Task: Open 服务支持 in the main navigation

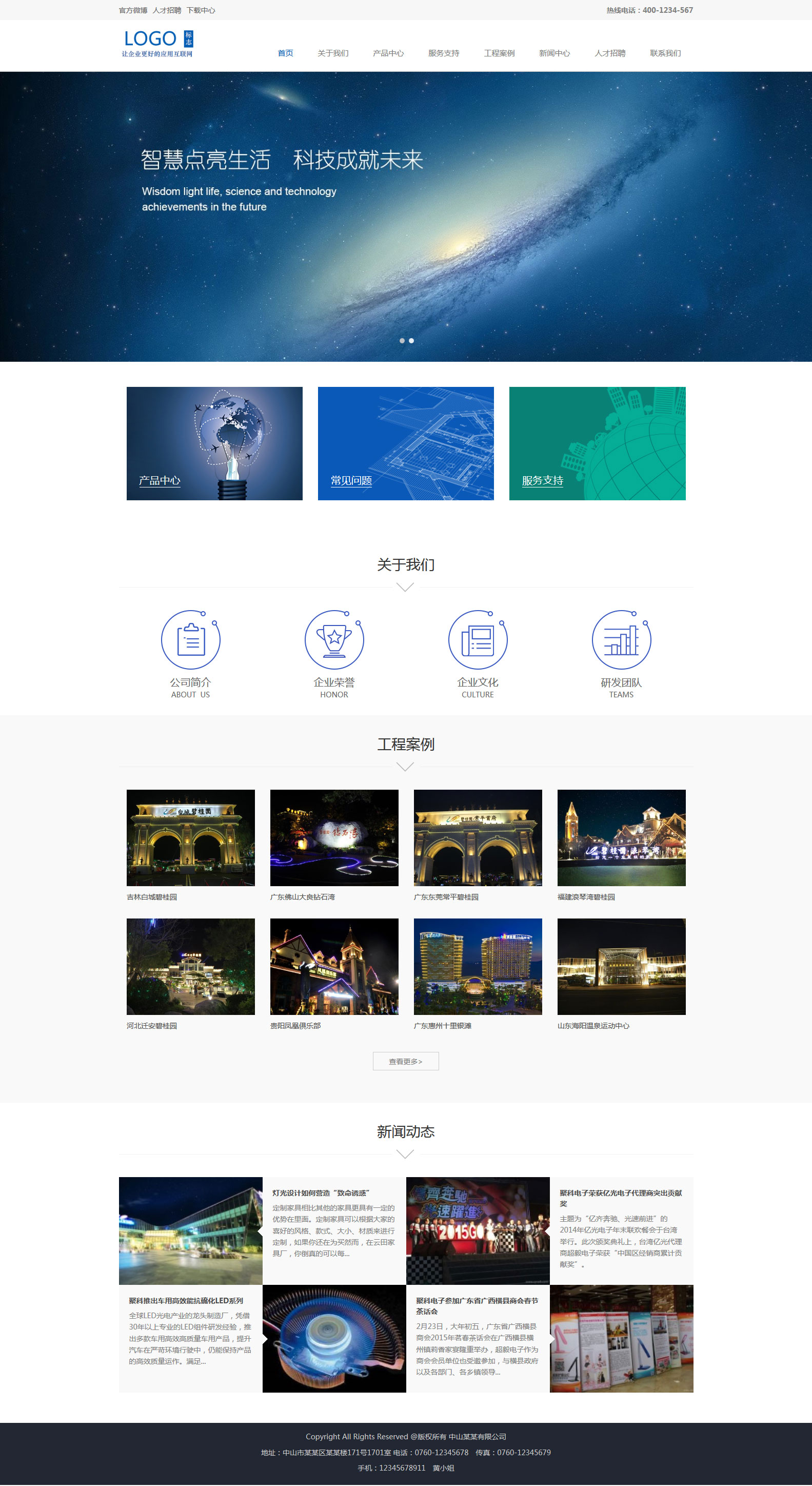Action: pyautogui.click(x=444, y=53)
